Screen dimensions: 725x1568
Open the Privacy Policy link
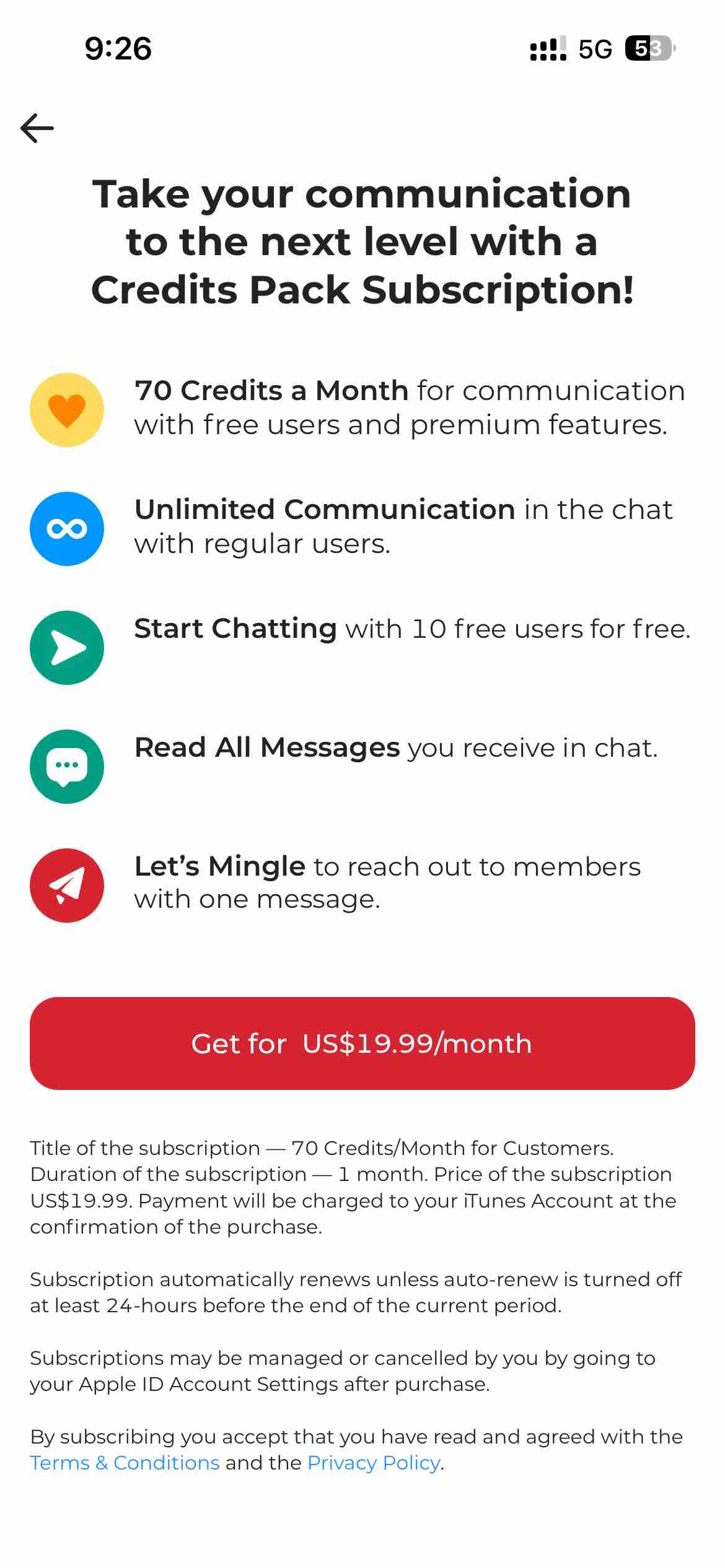pos(372,1463)
